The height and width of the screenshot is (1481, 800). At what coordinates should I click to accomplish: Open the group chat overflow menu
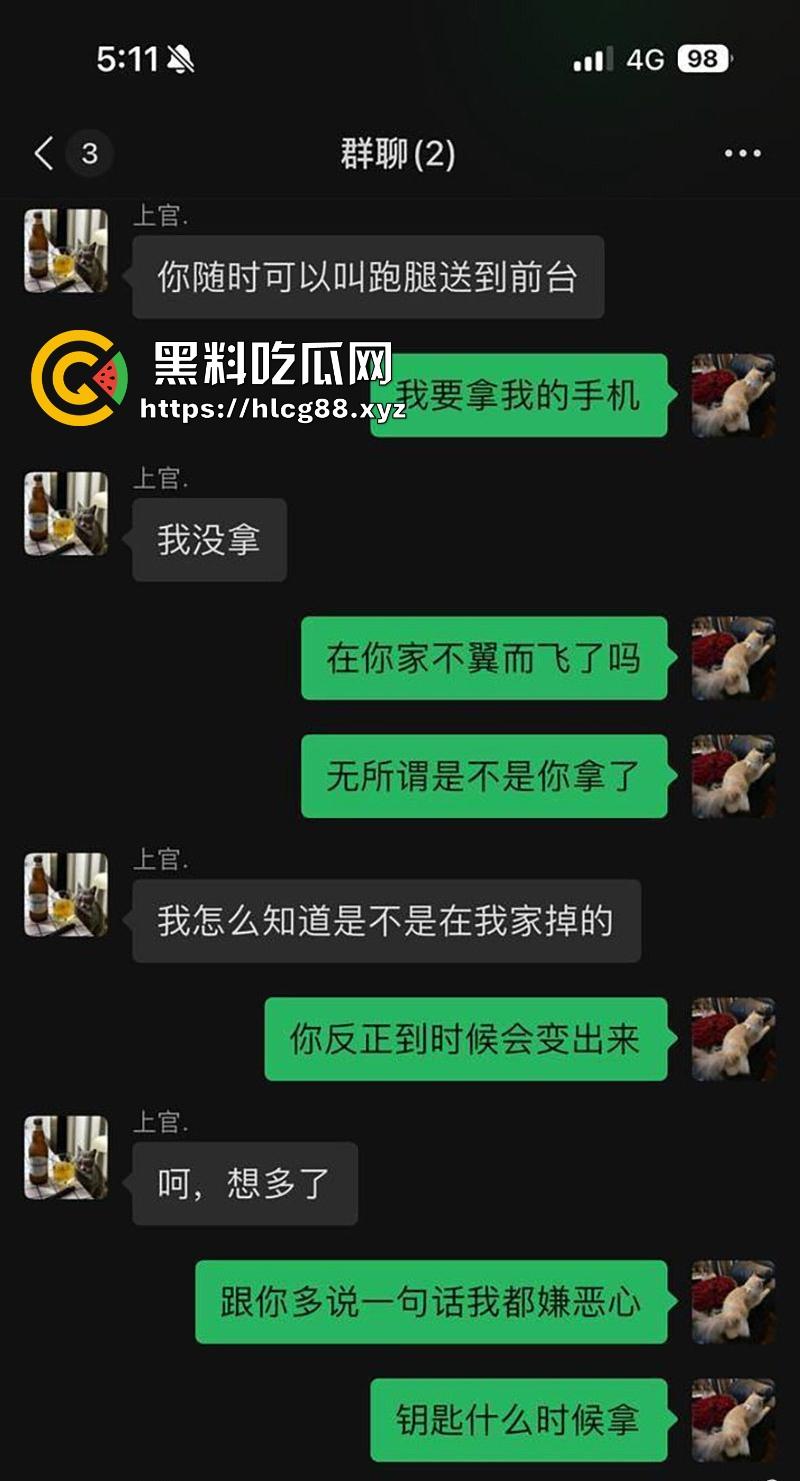coord(742,154)
